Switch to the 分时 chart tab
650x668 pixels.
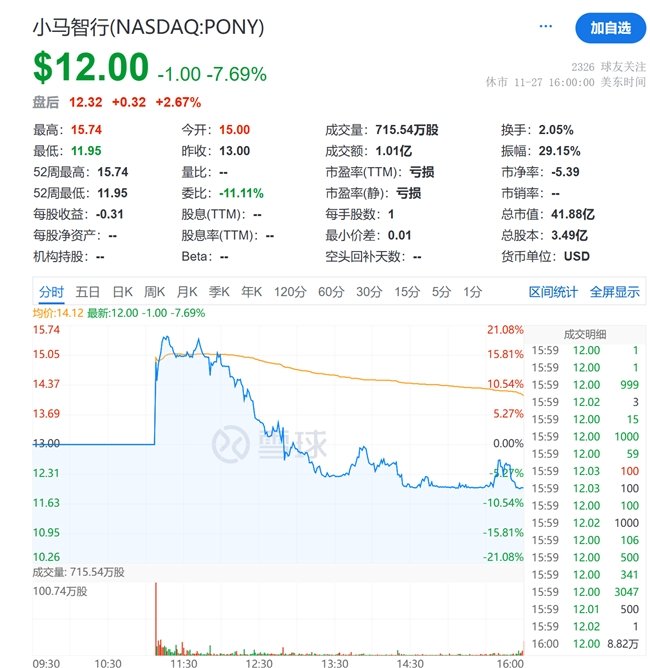pyautogui.click(x=52, y=292)
